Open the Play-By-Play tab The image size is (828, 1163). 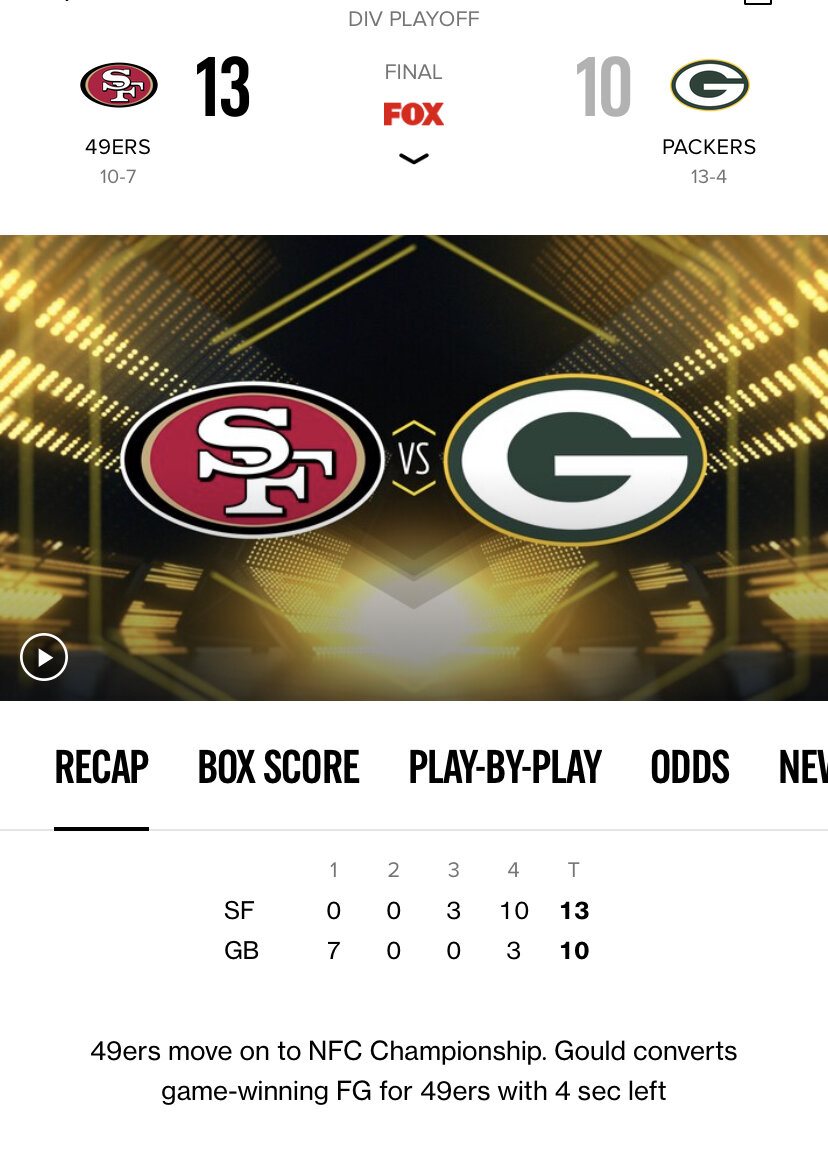[x=504, y=768]
